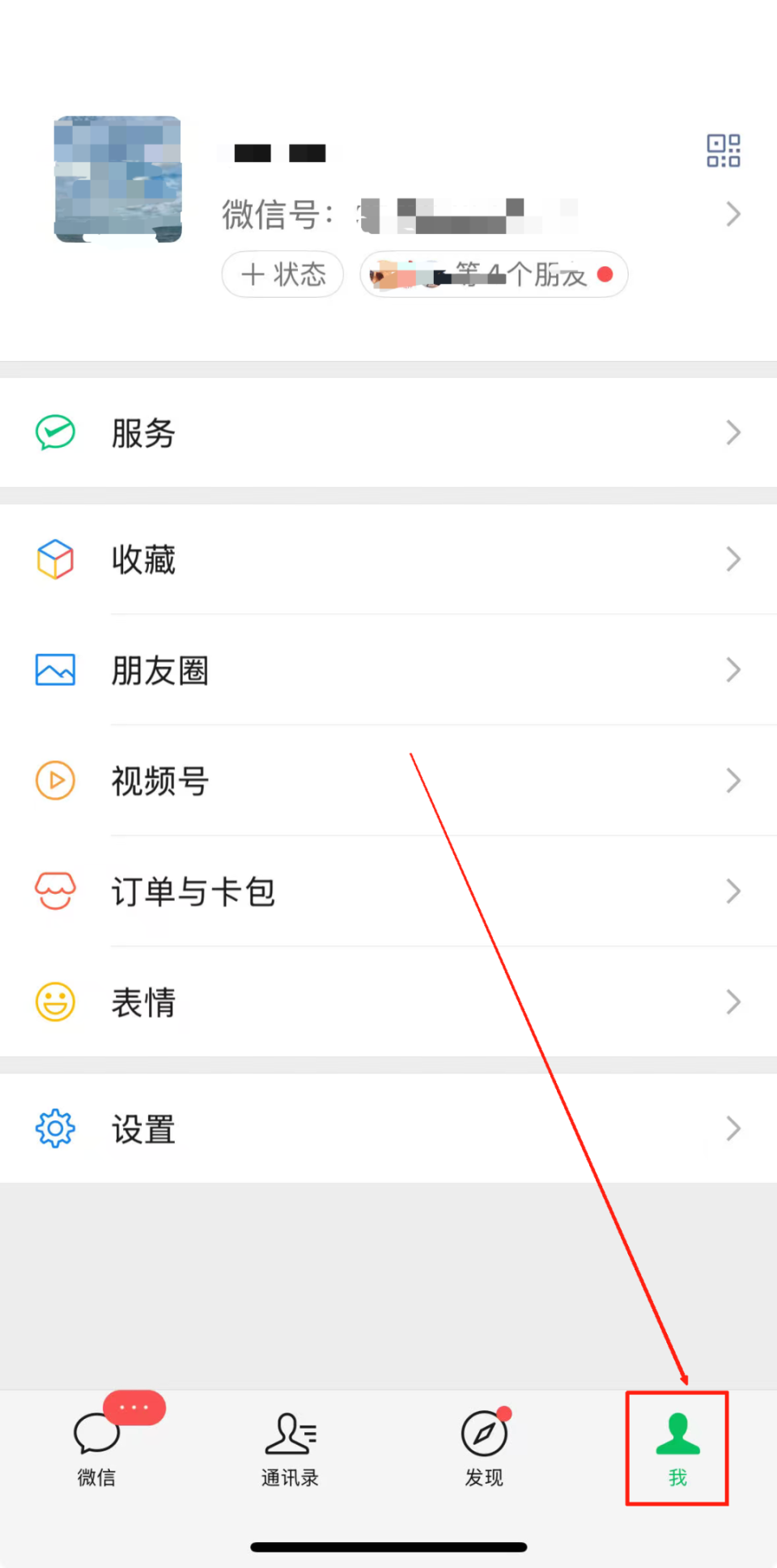Open the 朋友圈 Moments entry
This screenshot has height=1568, width=777.
[160, 669]
